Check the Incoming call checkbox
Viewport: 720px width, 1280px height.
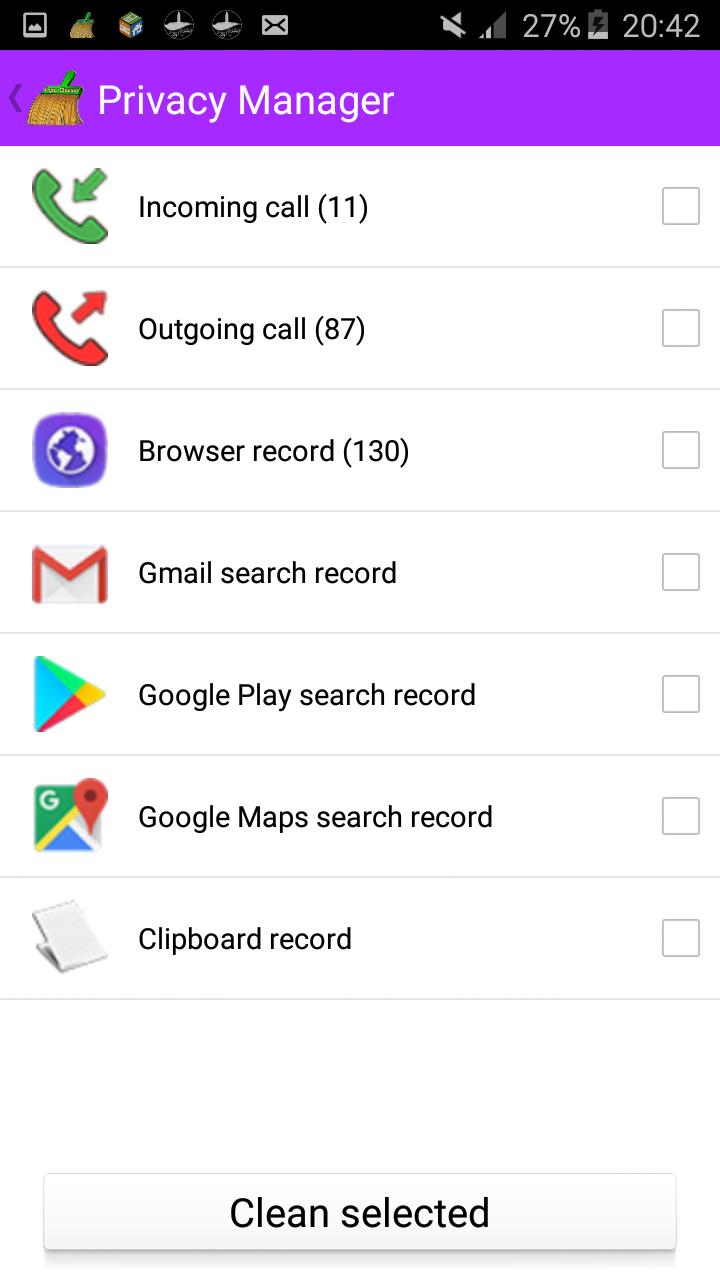pos(680,206)
